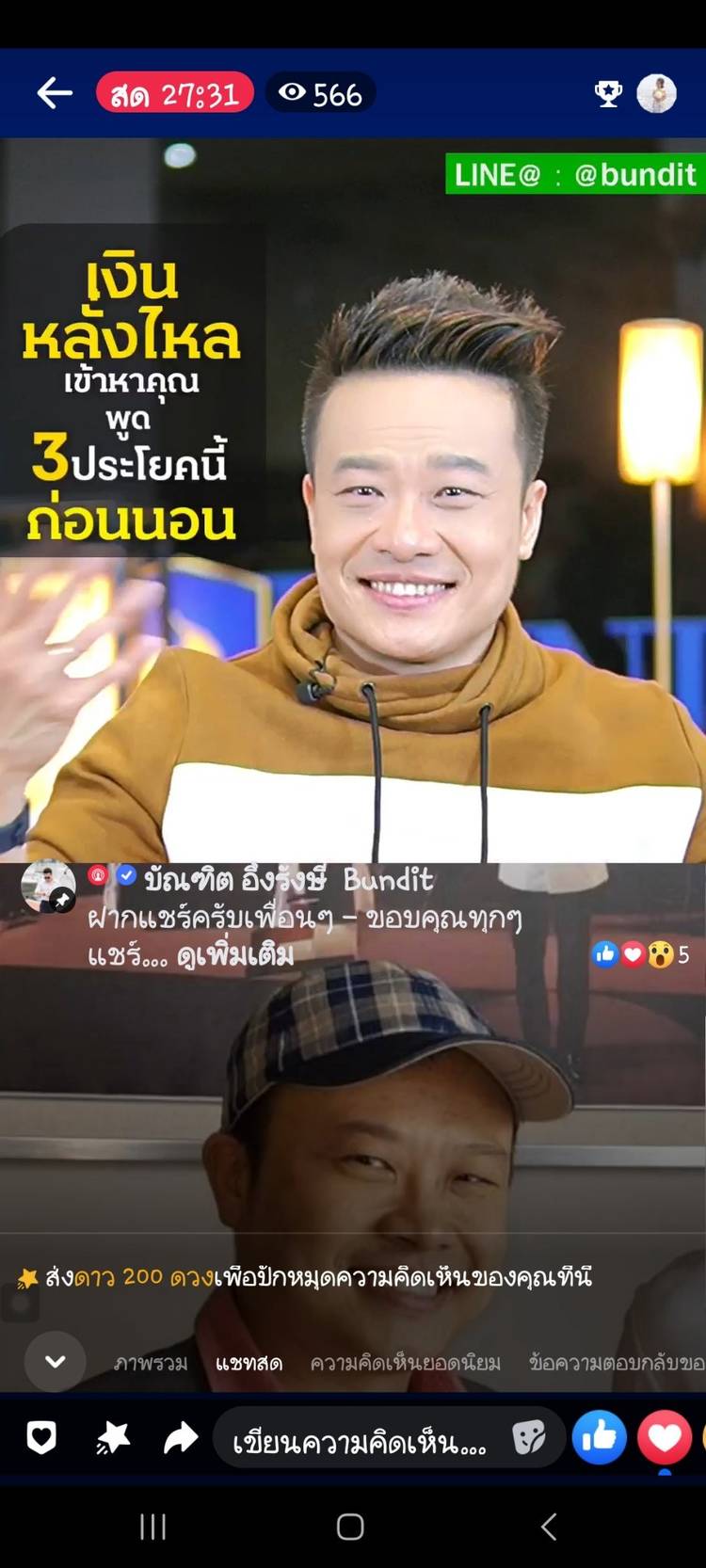This screenshot has height=1568, width=706.
Task: Go back from the live video
Action: click(55, 93)
